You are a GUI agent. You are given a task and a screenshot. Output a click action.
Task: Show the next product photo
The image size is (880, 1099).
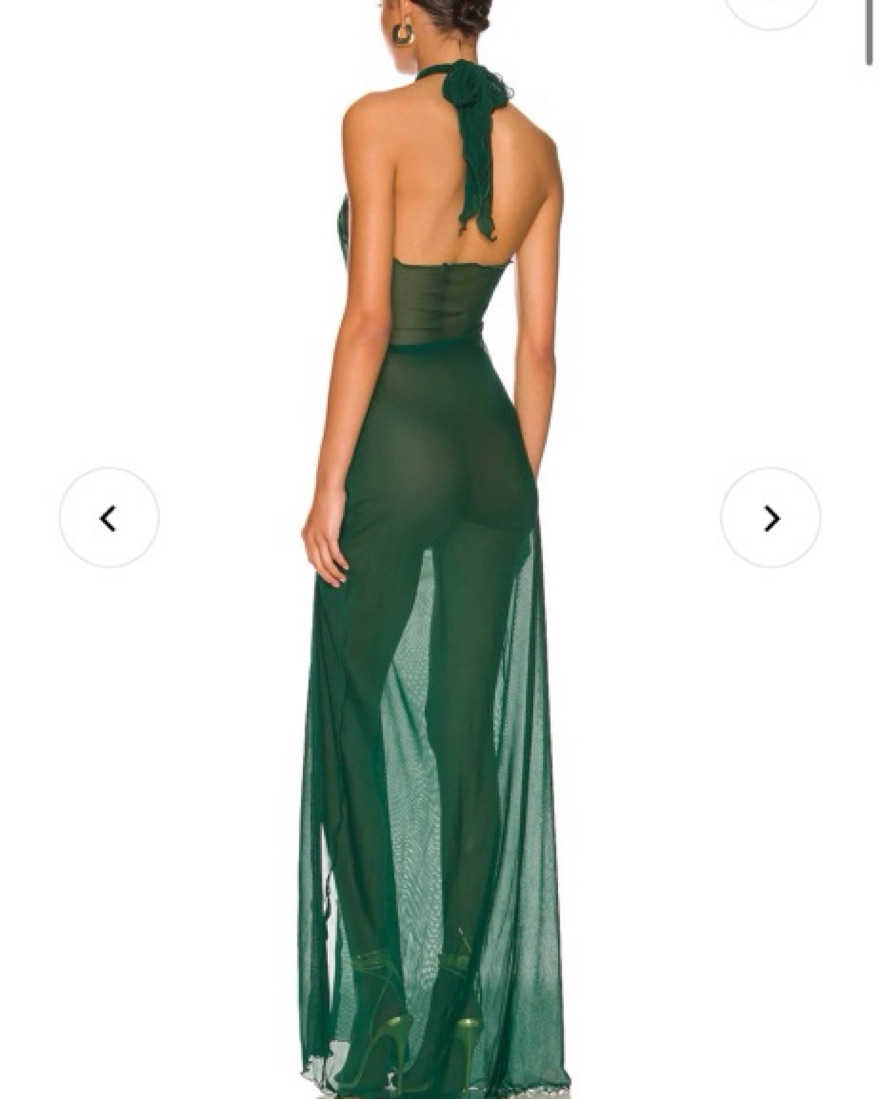770,518
